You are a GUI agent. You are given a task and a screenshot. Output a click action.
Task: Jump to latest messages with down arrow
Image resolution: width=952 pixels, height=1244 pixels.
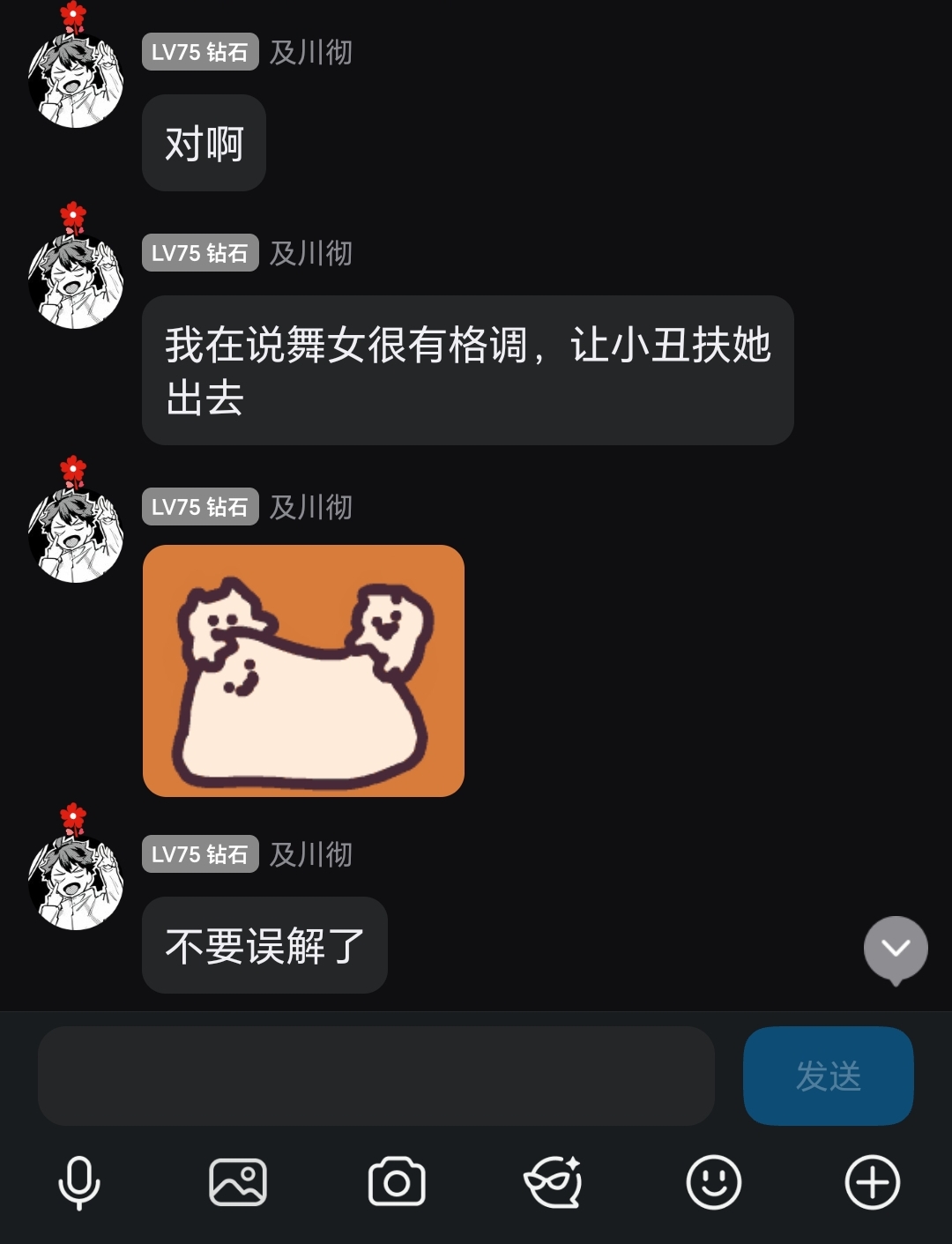click(896, 949)
